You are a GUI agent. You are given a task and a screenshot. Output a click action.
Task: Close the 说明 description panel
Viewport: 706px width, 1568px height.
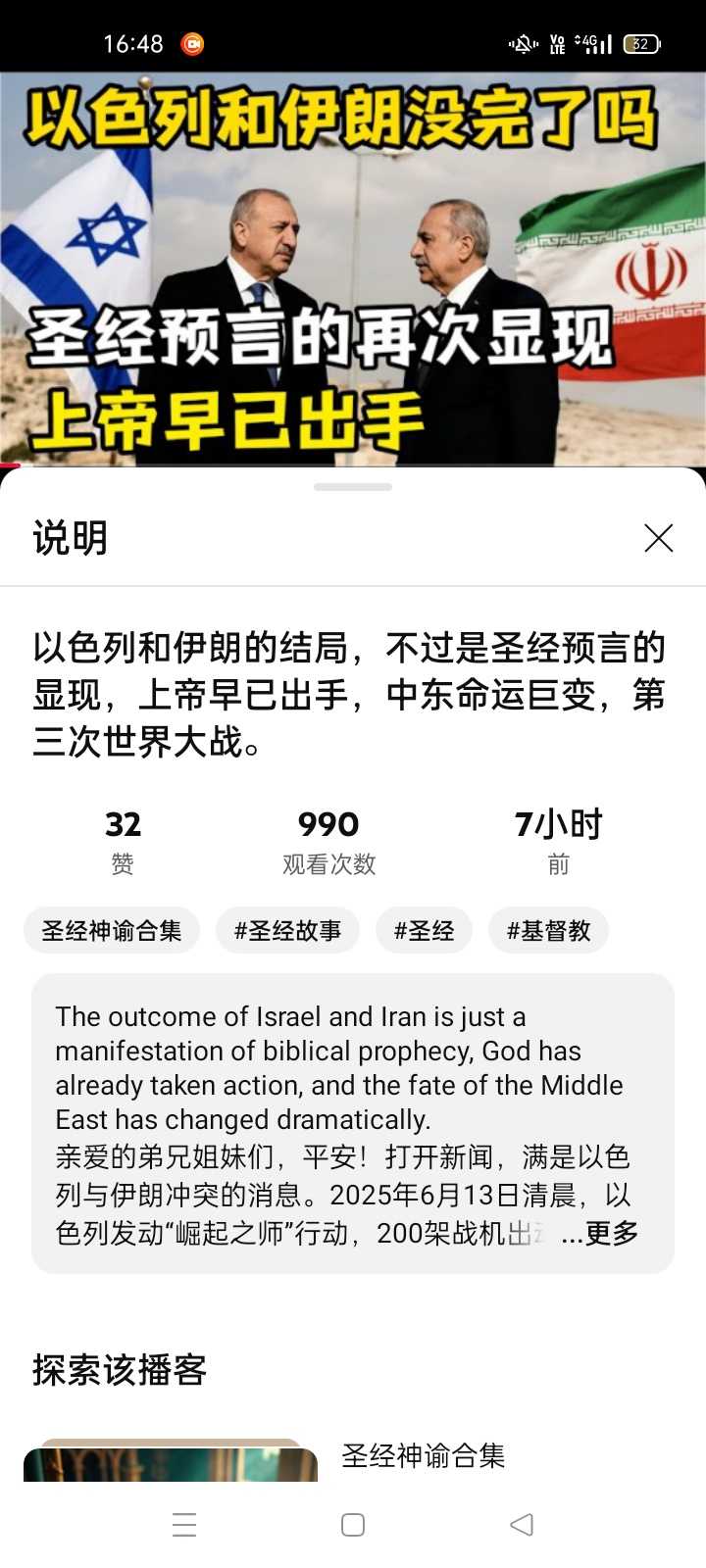click(658, 537)
